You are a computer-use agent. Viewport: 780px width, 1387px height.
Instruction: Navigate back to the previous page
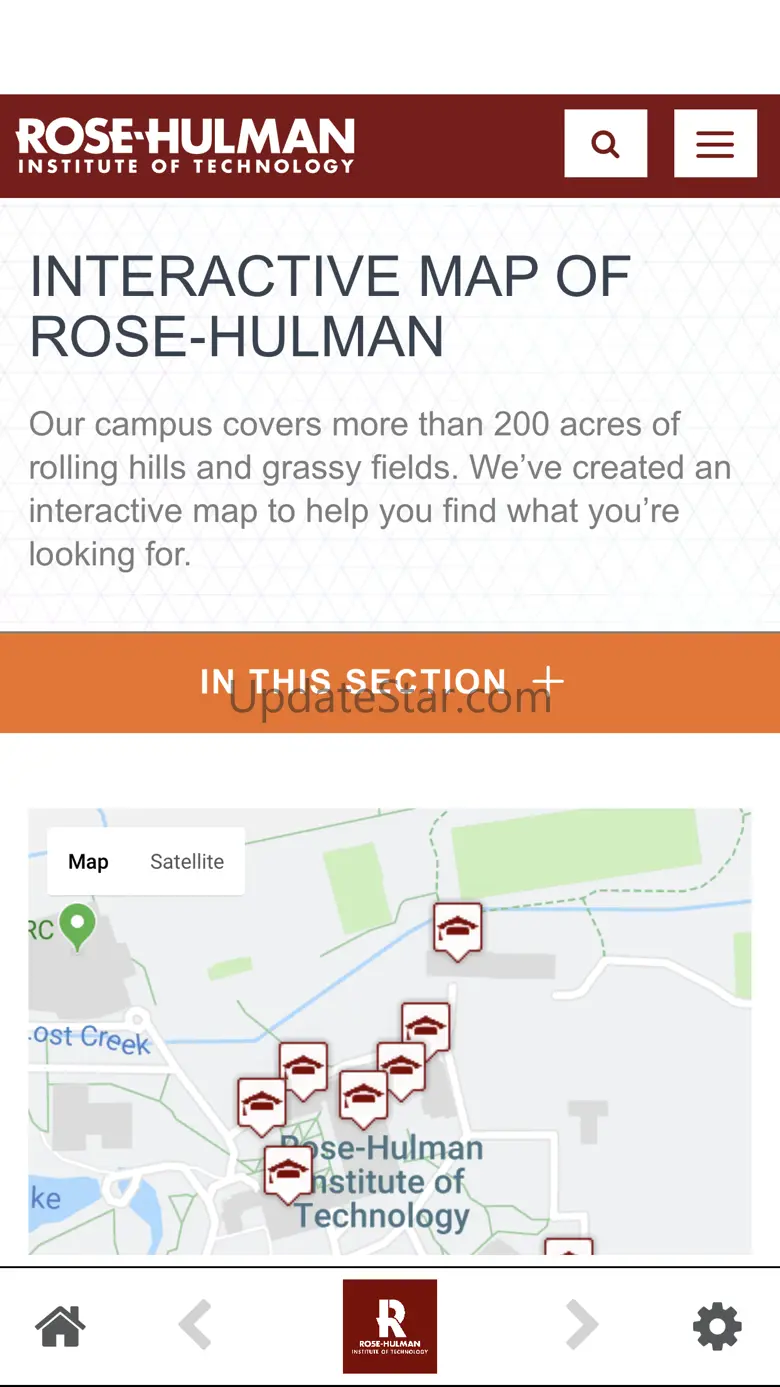[196, 1327]
